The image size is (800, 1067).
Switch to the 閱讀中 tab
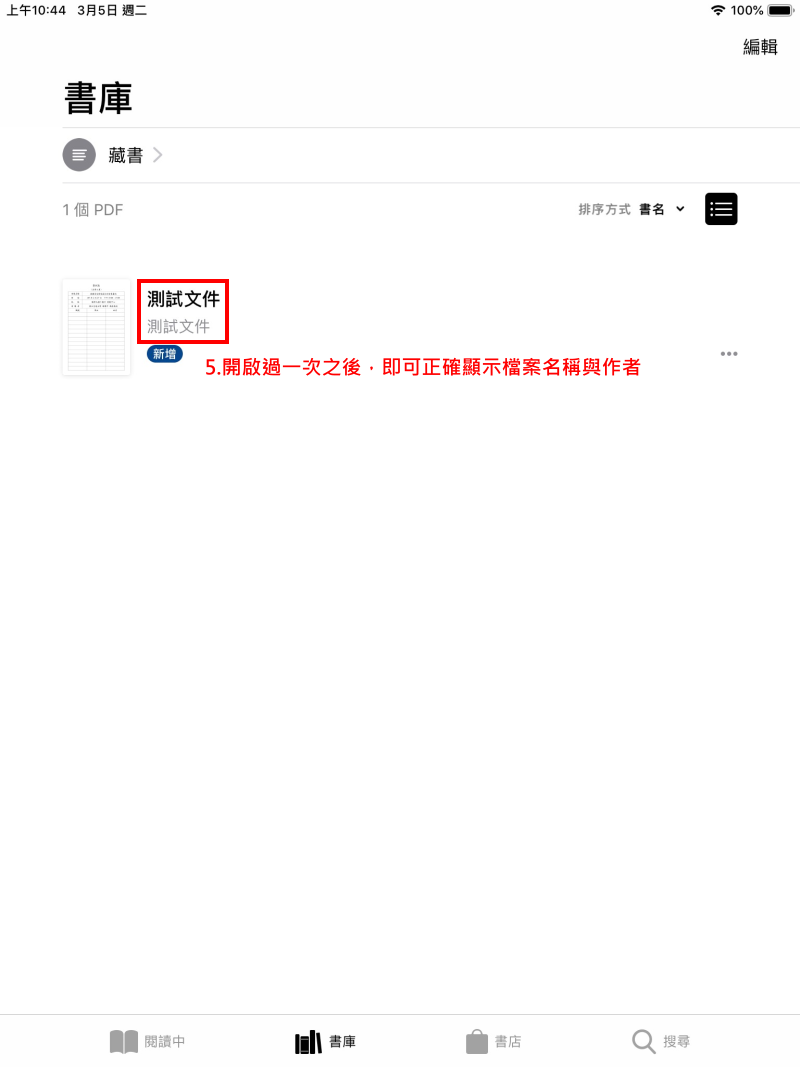148,1041
